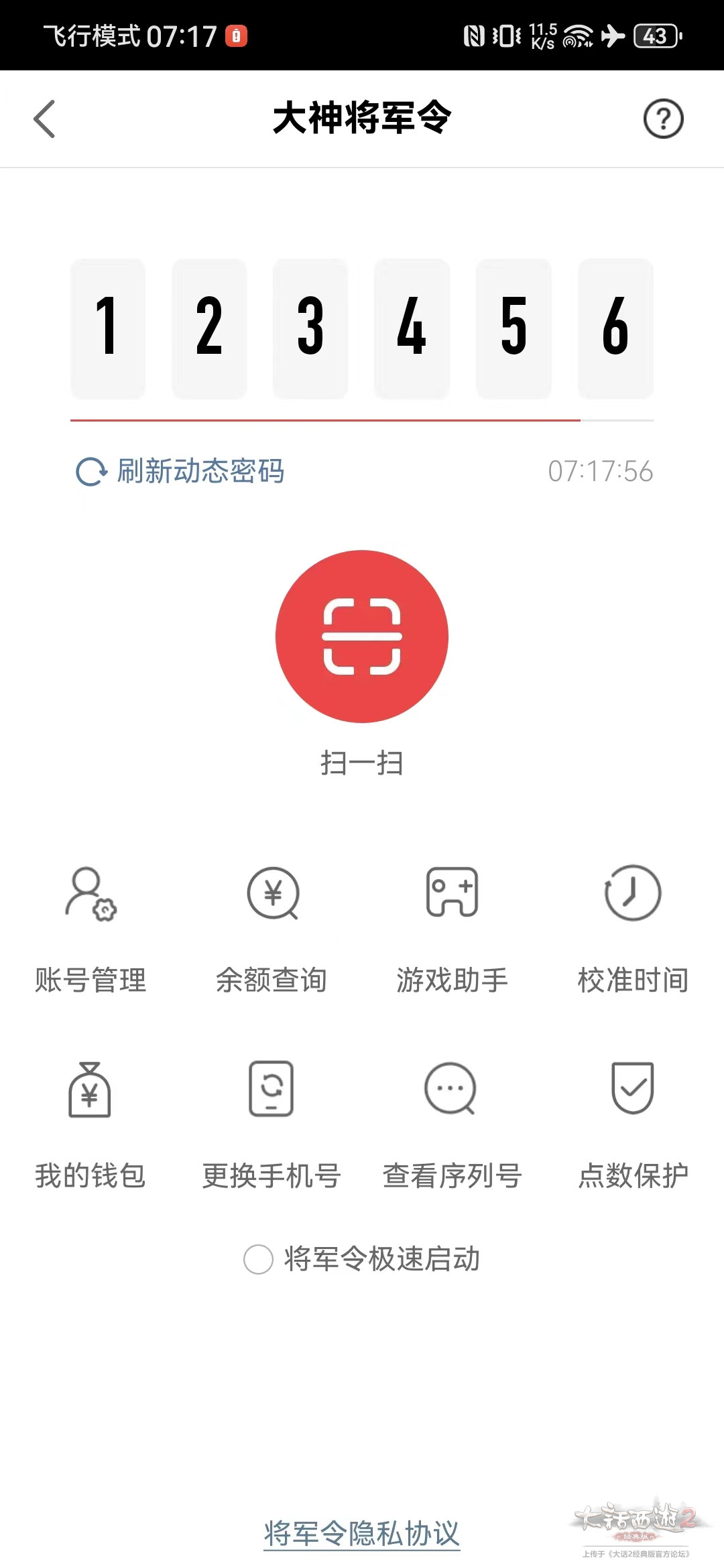Go back from the 大神将军令 page
This screenshot has width=724, height=1568.
(x=44, y=119)
